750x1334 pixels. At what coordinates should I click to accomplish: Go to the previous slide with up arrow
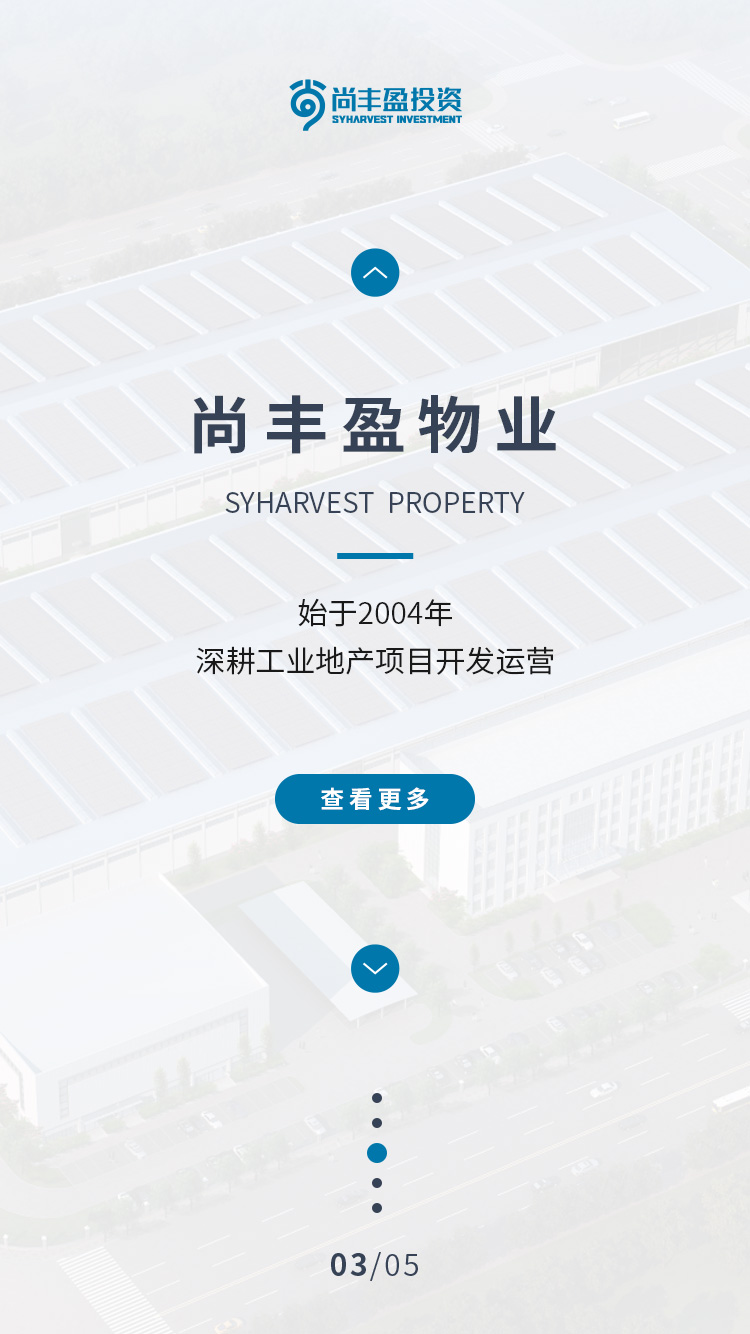pos(375,272)
